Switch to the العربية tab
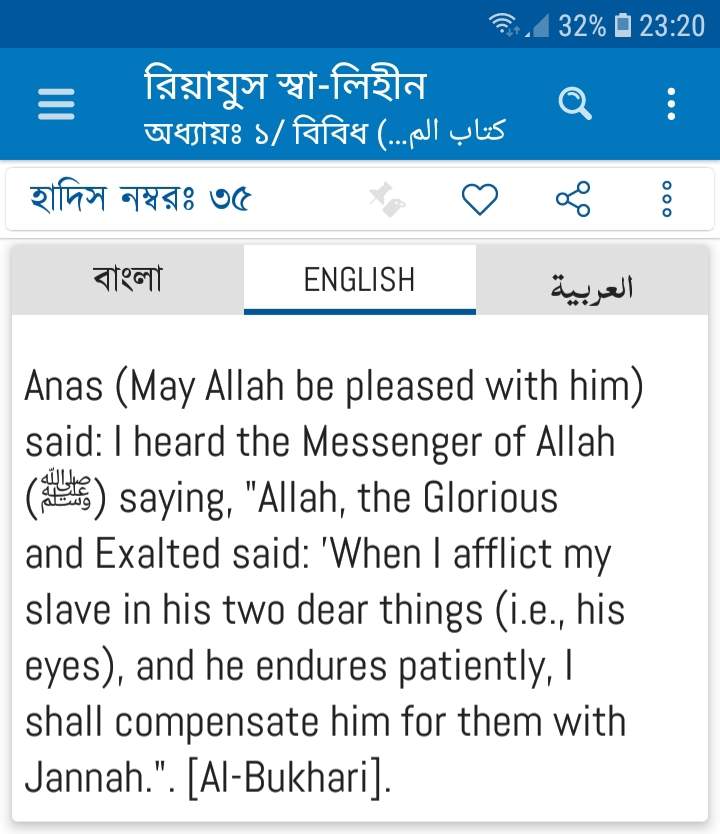 pos(592,284)
